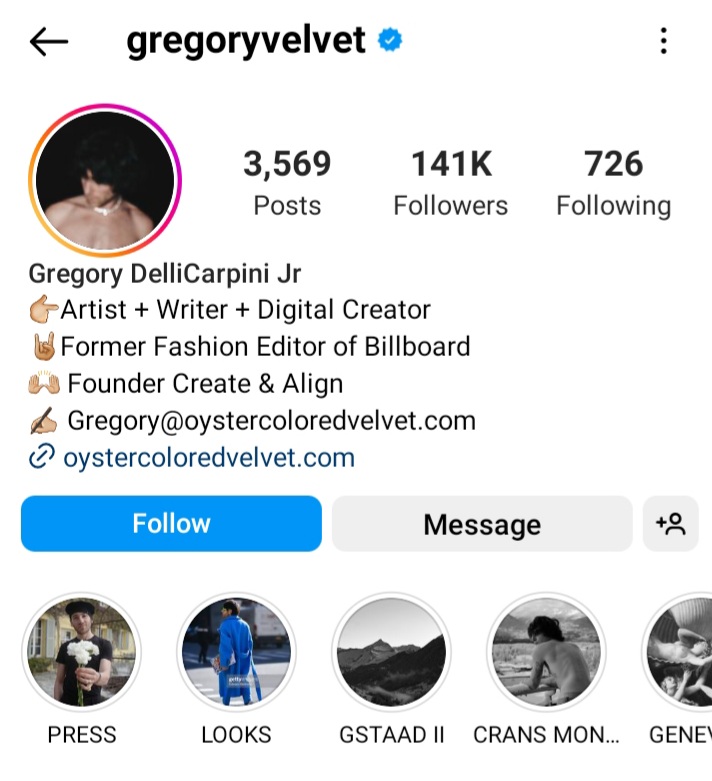Open the 726 following list
Screen dimensions: 712x781
coord(613,182)
